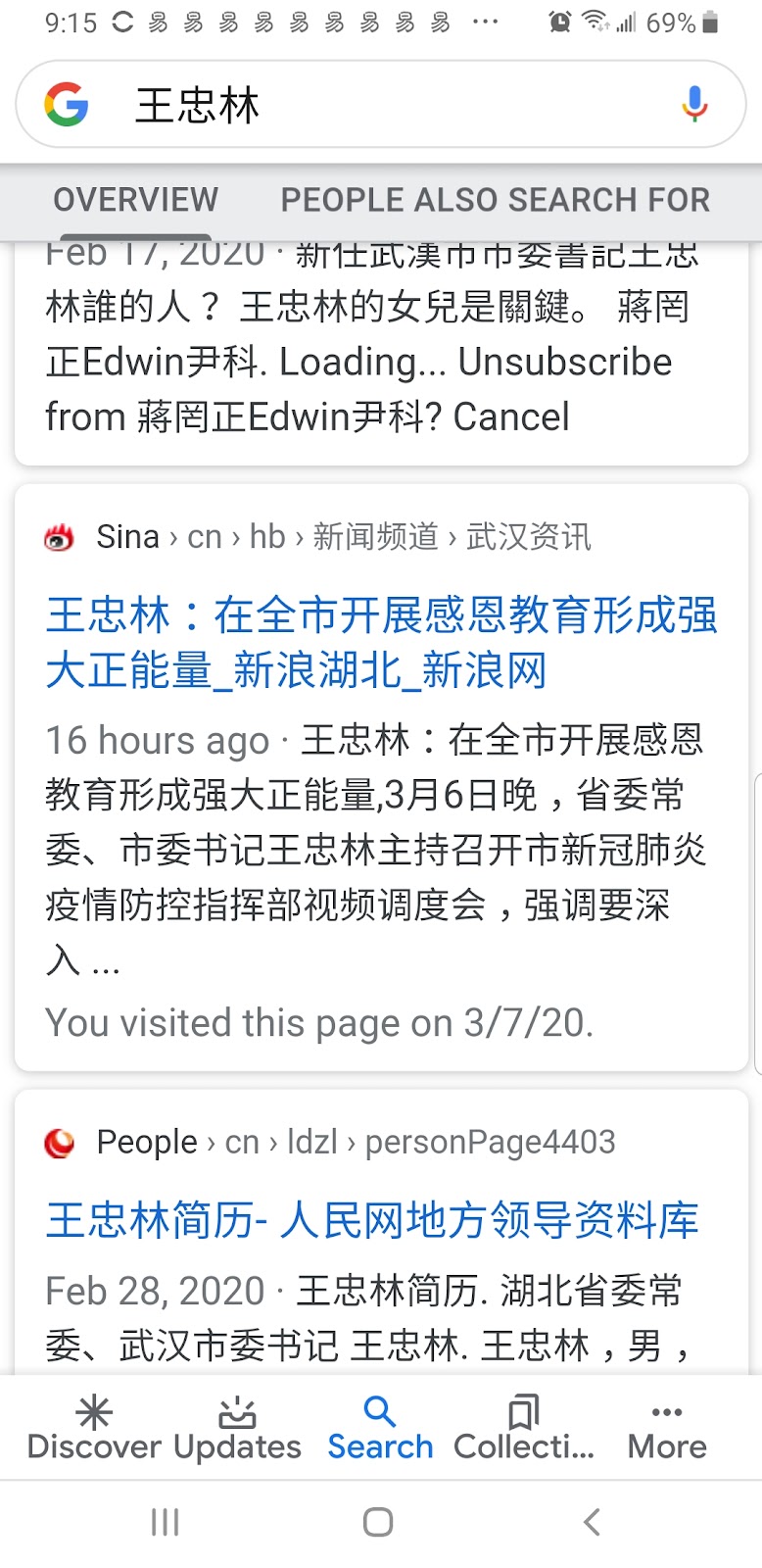762x1568 pixels.
Task: Switch to the People Also Search For tab
Action: tap(496, 200)
